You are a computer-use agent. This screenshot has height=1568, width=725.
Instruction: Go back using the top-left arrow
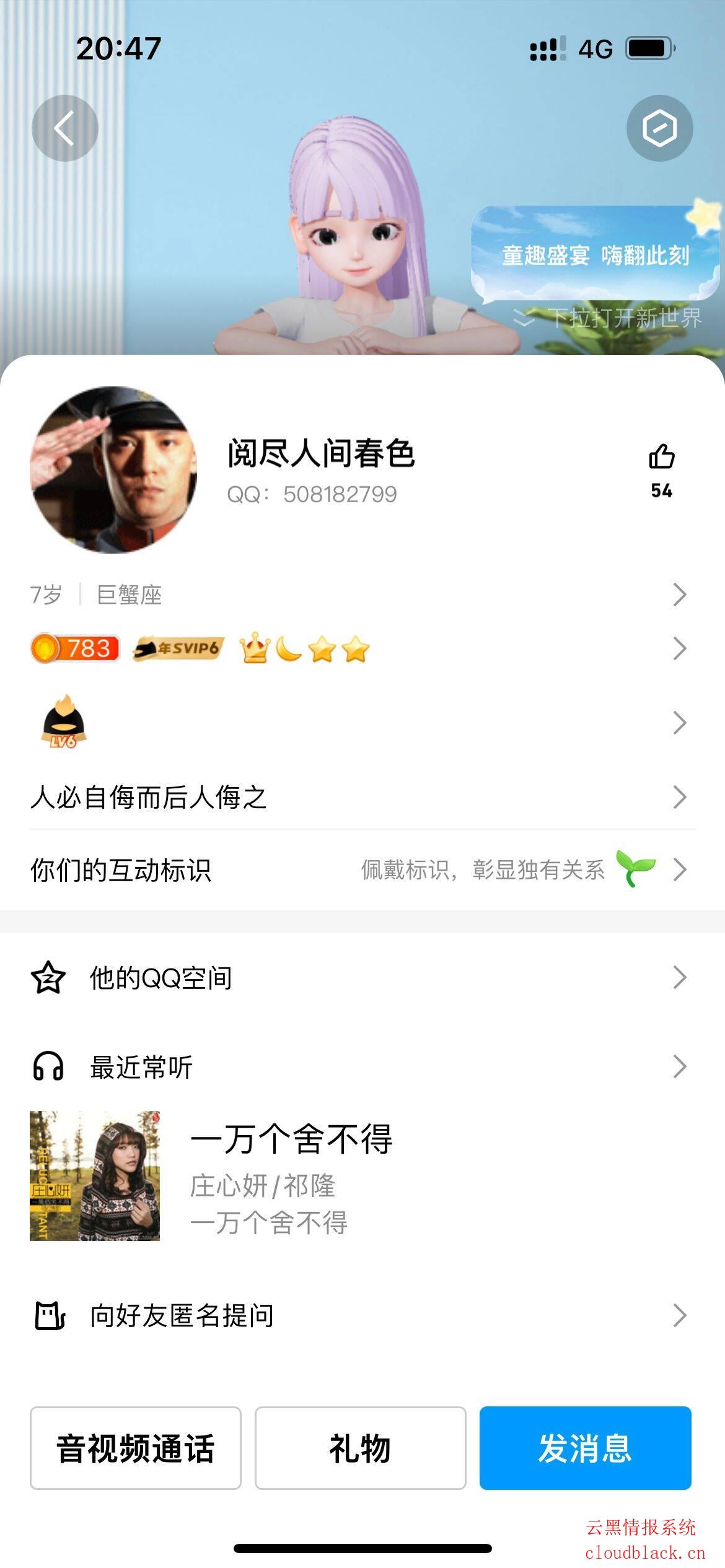[x=65, y=128]
